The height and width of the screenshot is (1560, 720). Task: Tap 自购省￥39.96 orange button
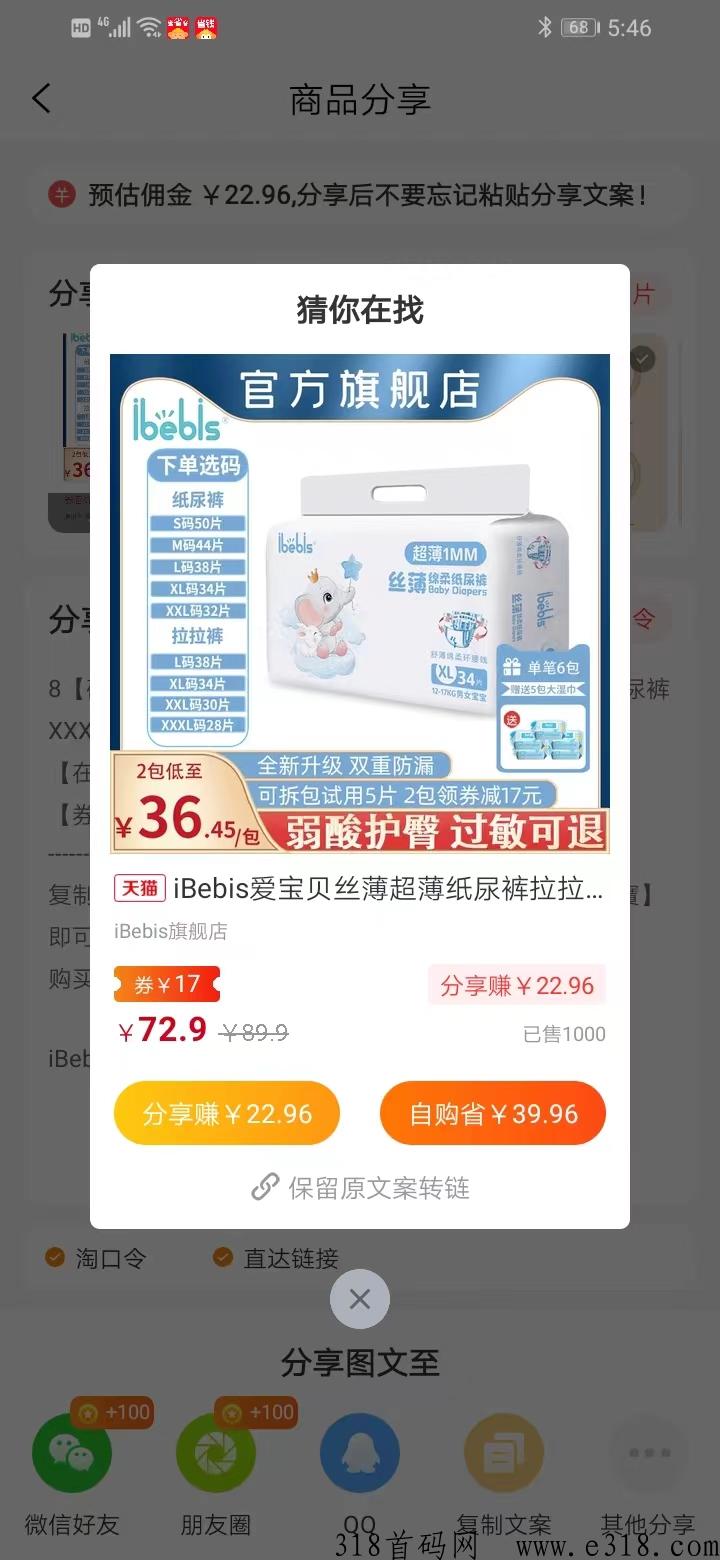coord(493,1113)
